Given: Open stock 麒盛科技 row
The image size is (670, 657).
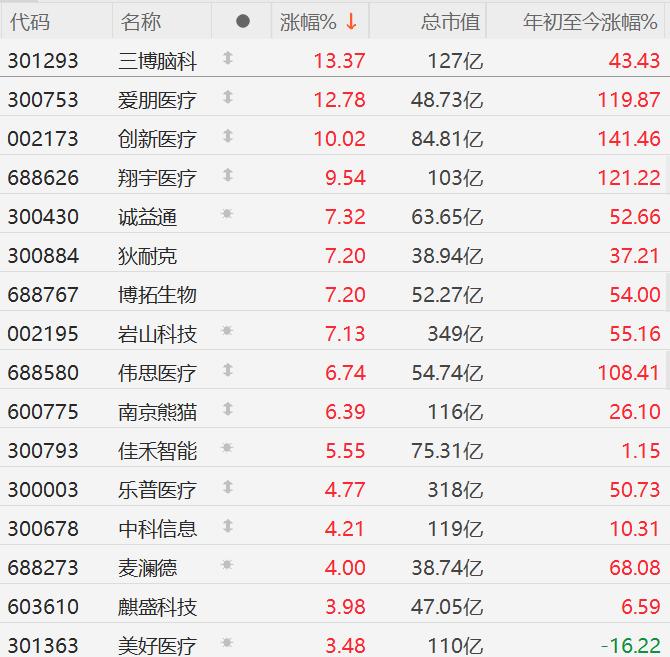Looking at the screenshot, I should 157,607.
